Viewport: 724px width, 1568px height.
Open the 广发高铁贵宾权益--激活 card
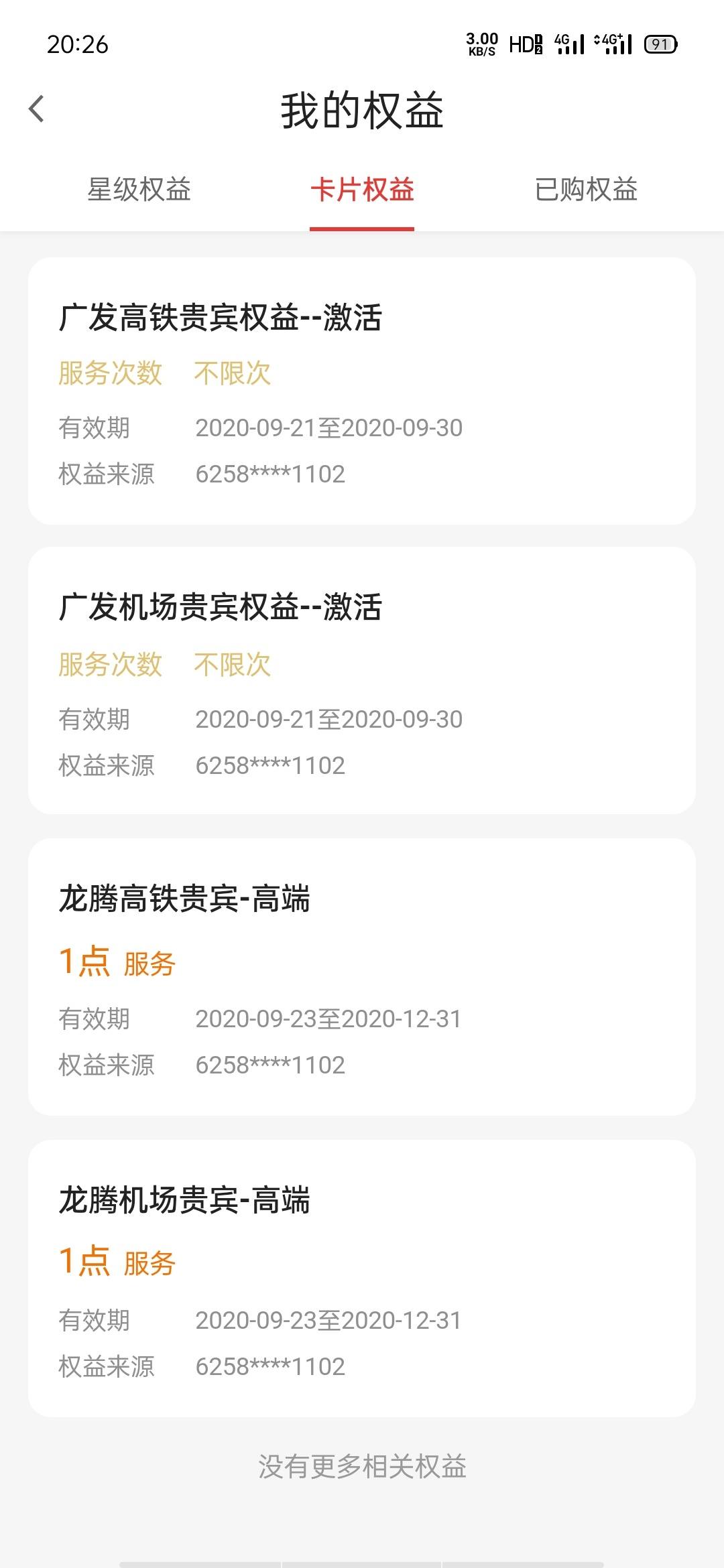tap(362, 391)
